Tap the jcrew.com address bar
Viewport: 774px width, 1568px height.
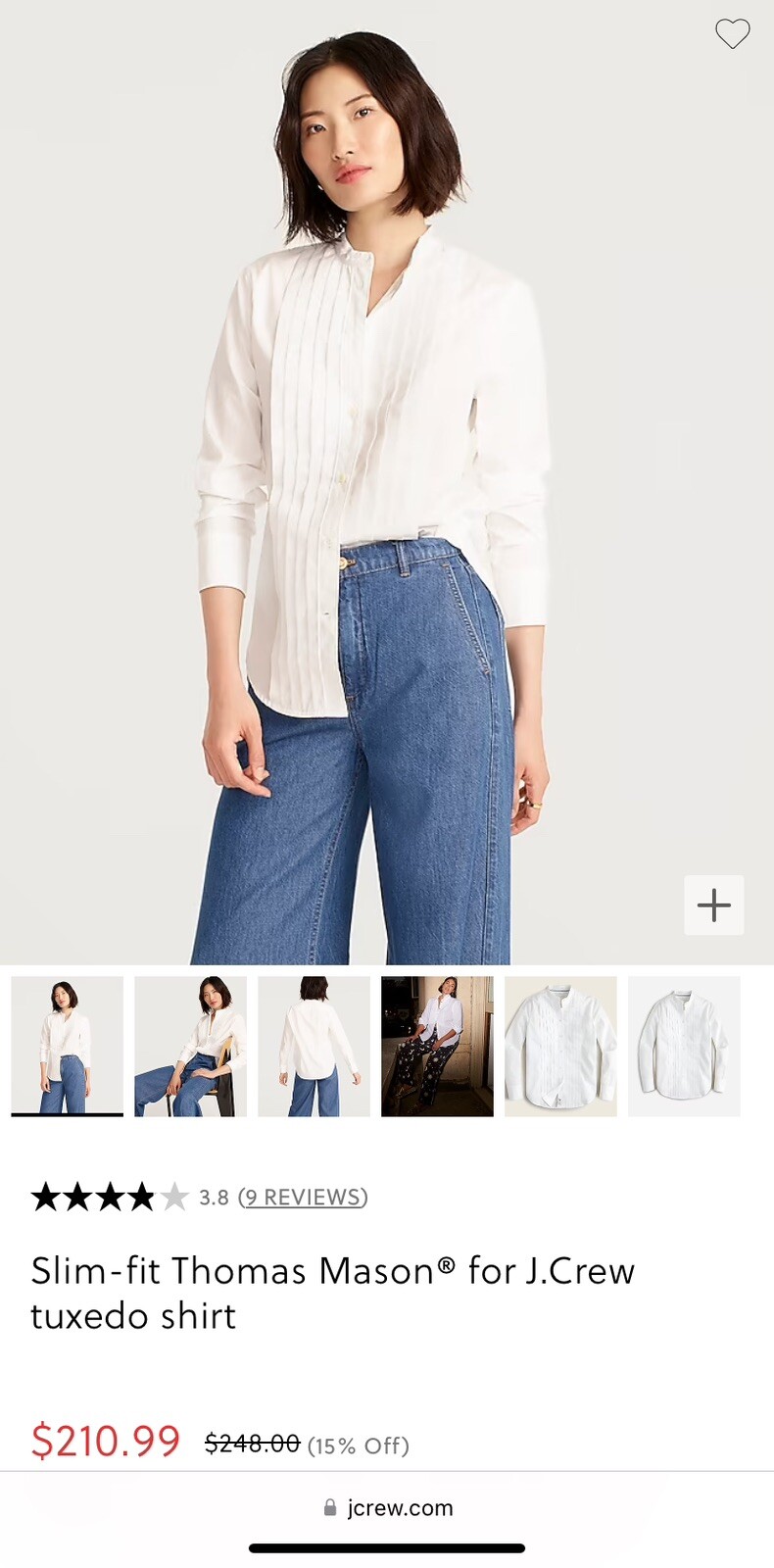(x=388, y=1508)
